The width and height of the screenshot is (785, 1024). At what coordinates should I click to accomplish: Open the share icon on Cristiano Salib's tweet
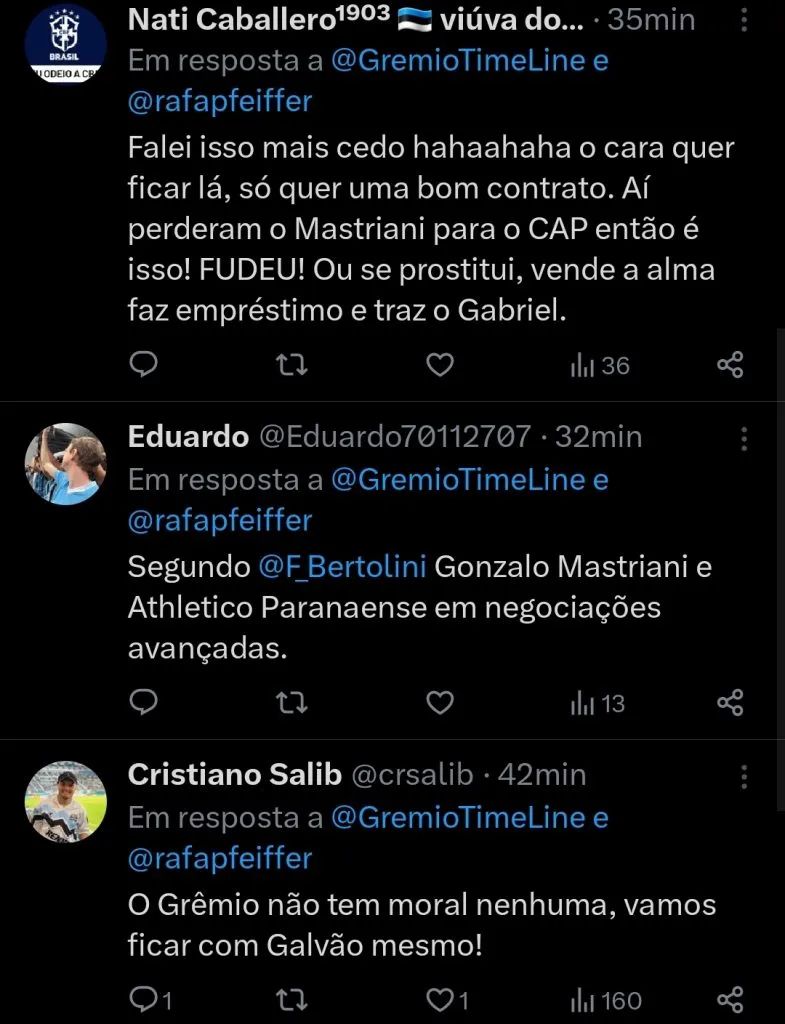coord(729,998)
